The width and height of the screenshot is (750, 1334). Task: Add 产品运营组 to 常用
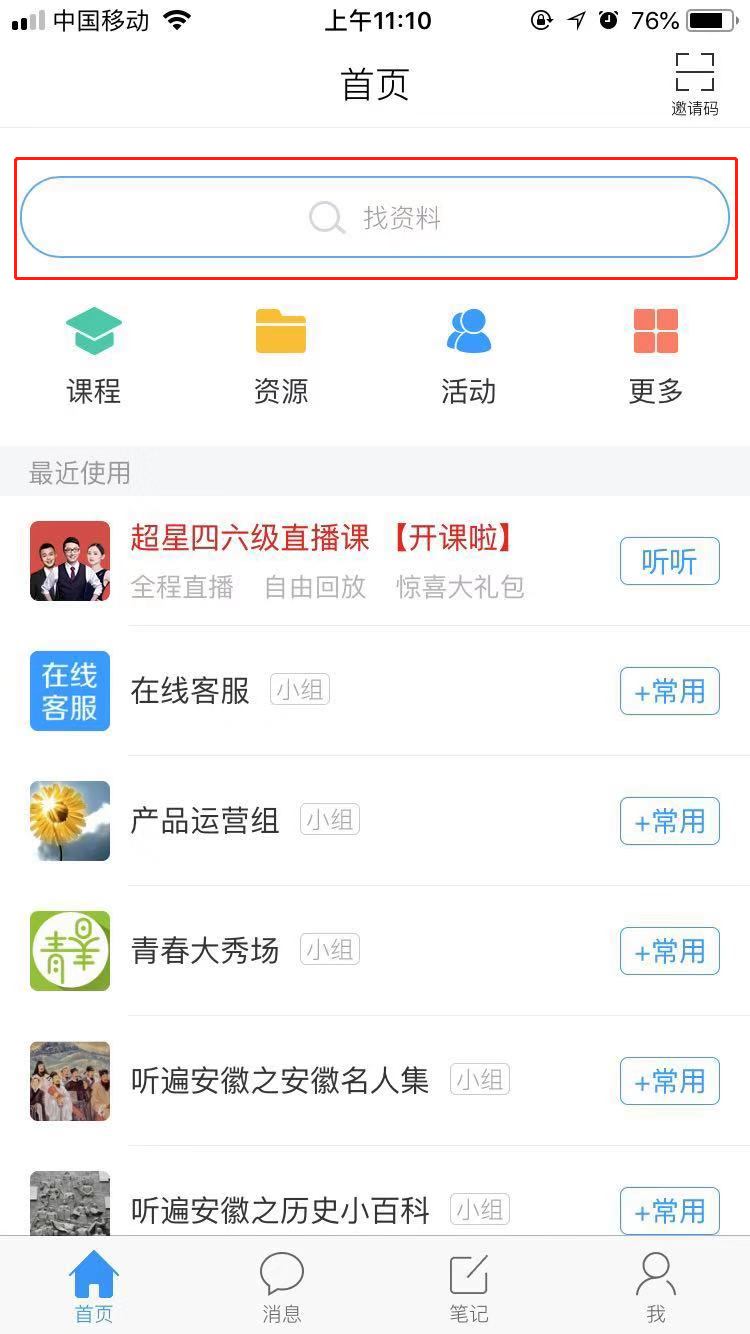[x=669, y=821]
